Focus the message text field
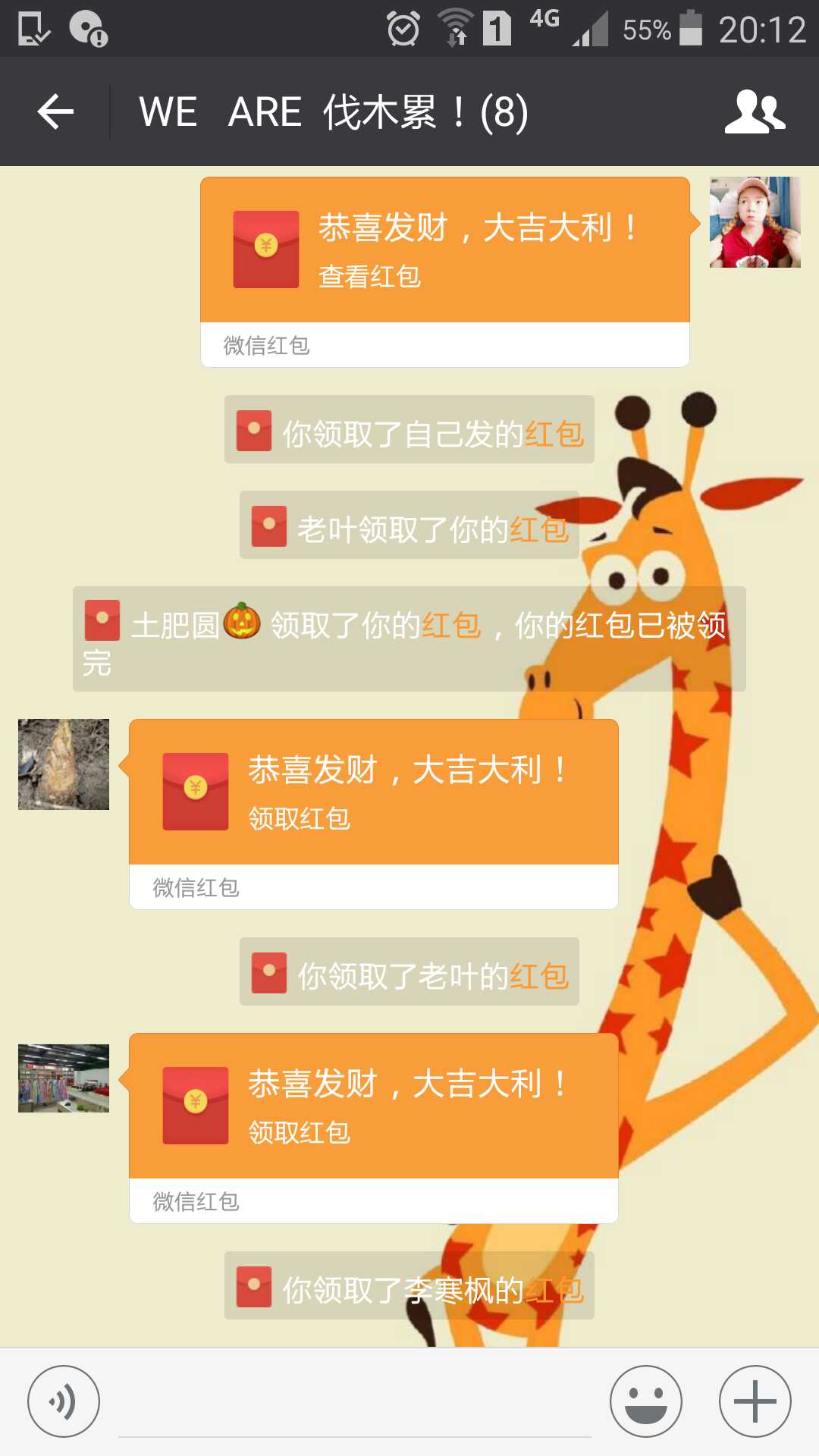The height and width of the screenshot is (1456, 819). pos(354,1403)
